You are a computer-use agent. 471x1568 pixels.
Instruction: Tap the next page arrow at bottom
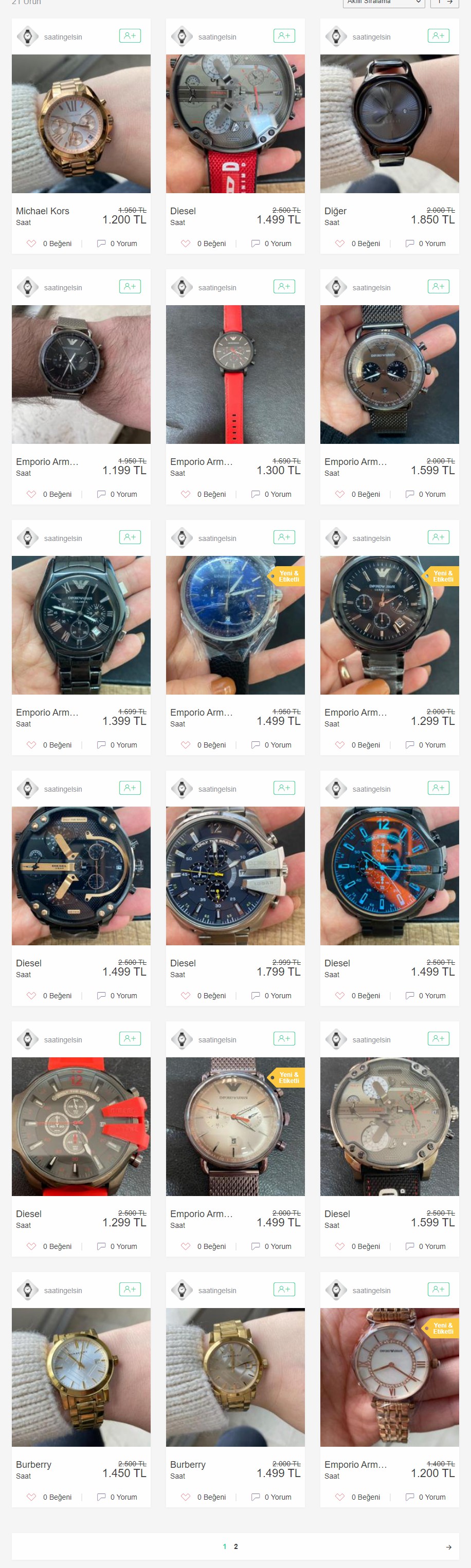coord(448,1547)
